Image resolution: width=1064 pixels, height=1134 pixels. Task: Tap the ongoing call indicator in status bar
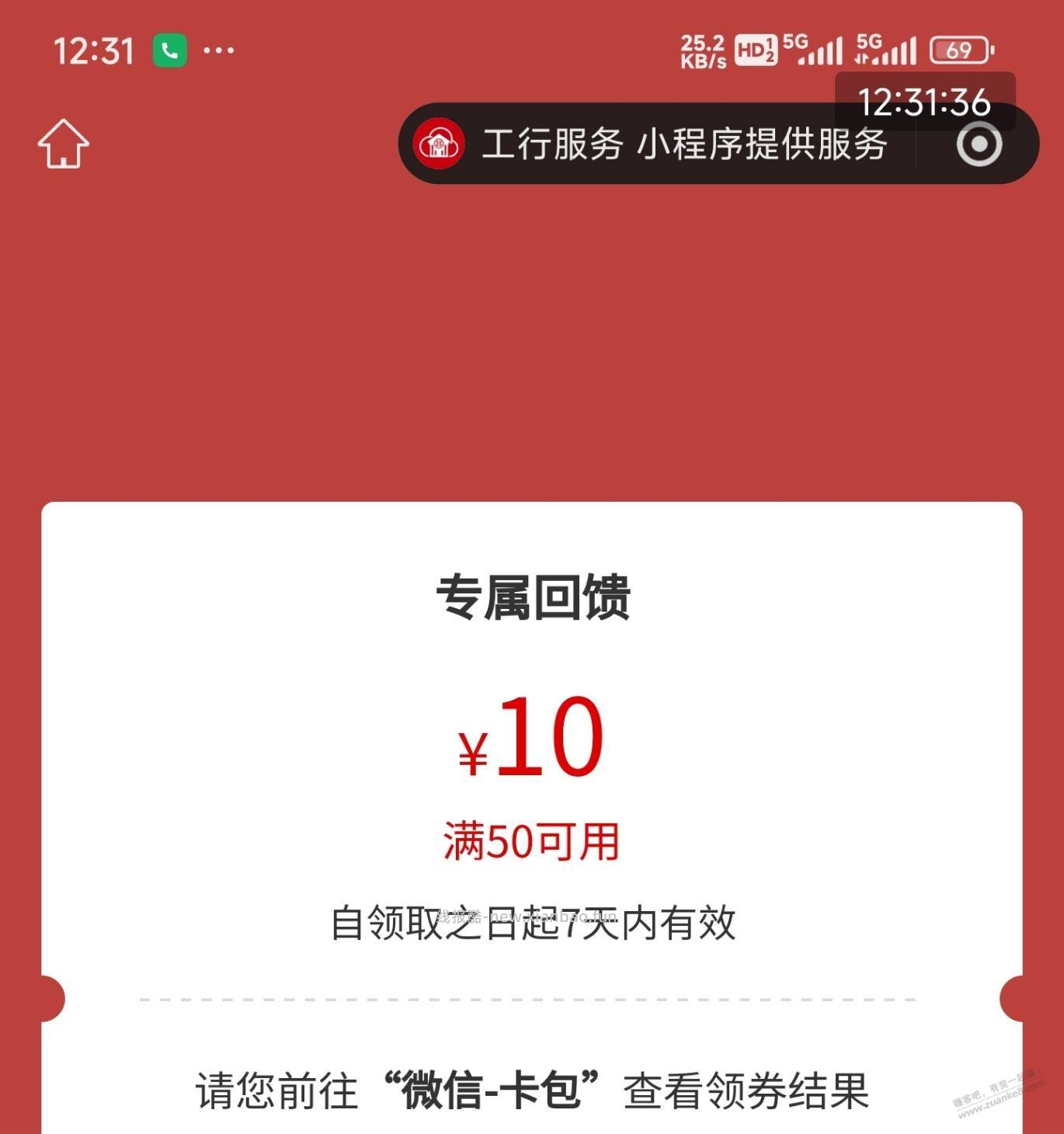pos(172,49)
